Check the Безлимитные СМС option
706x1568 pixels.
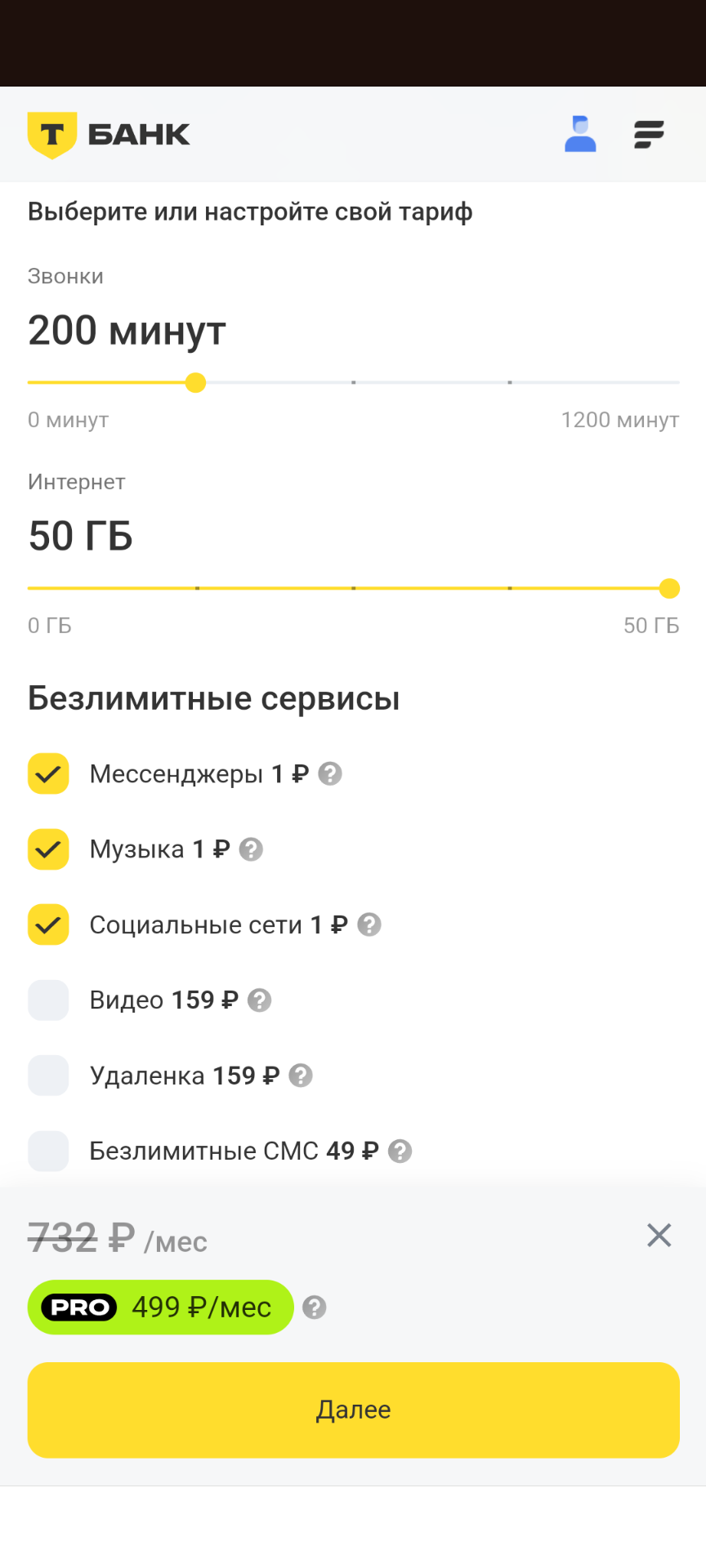click(48, 1151)
